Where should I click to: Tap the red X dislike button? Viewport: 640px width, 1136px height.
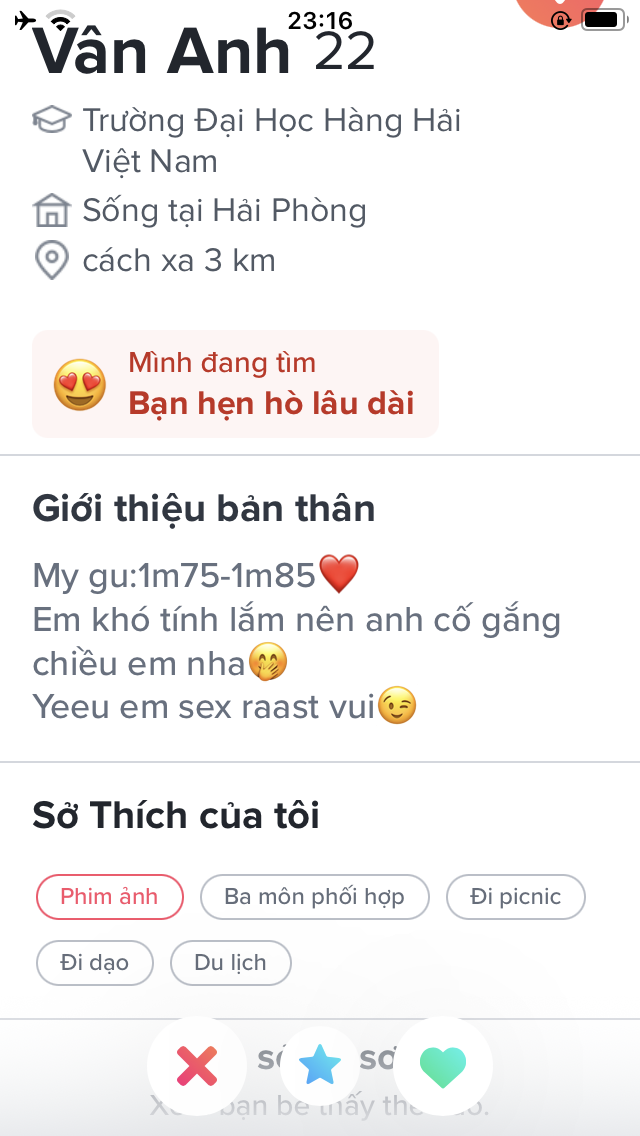196,1066
